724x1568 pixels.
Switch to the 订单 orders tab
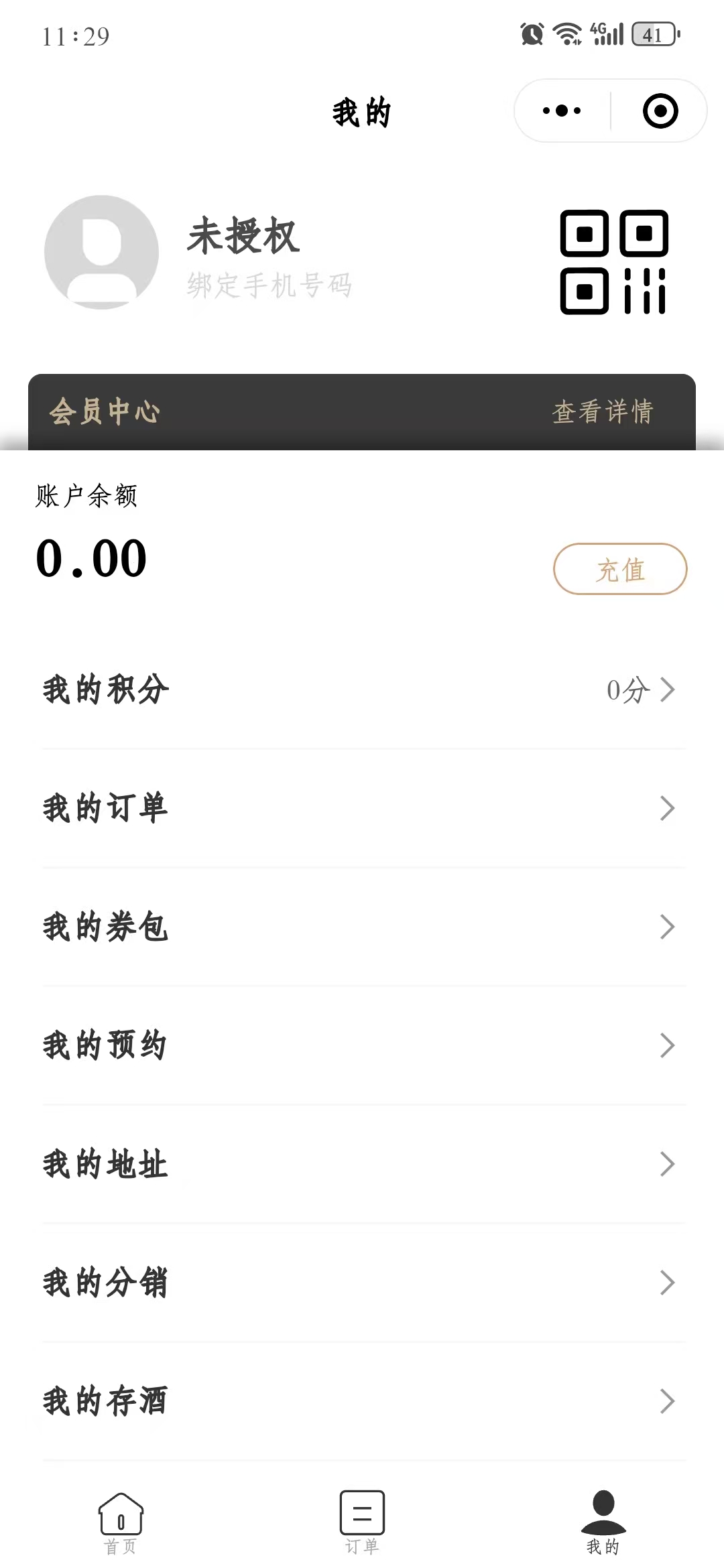coord(362,1522)
